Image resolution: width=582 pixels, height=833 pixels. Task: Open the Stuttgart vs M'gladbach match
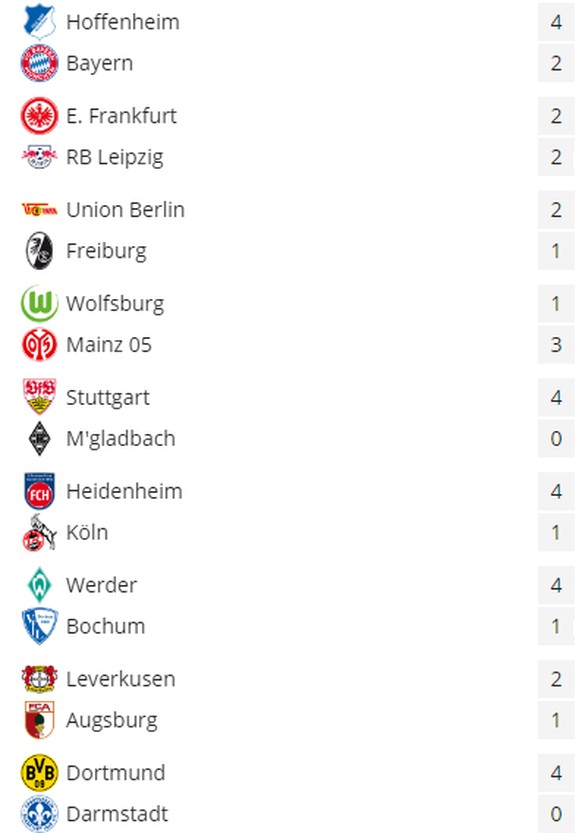(291, 418)
